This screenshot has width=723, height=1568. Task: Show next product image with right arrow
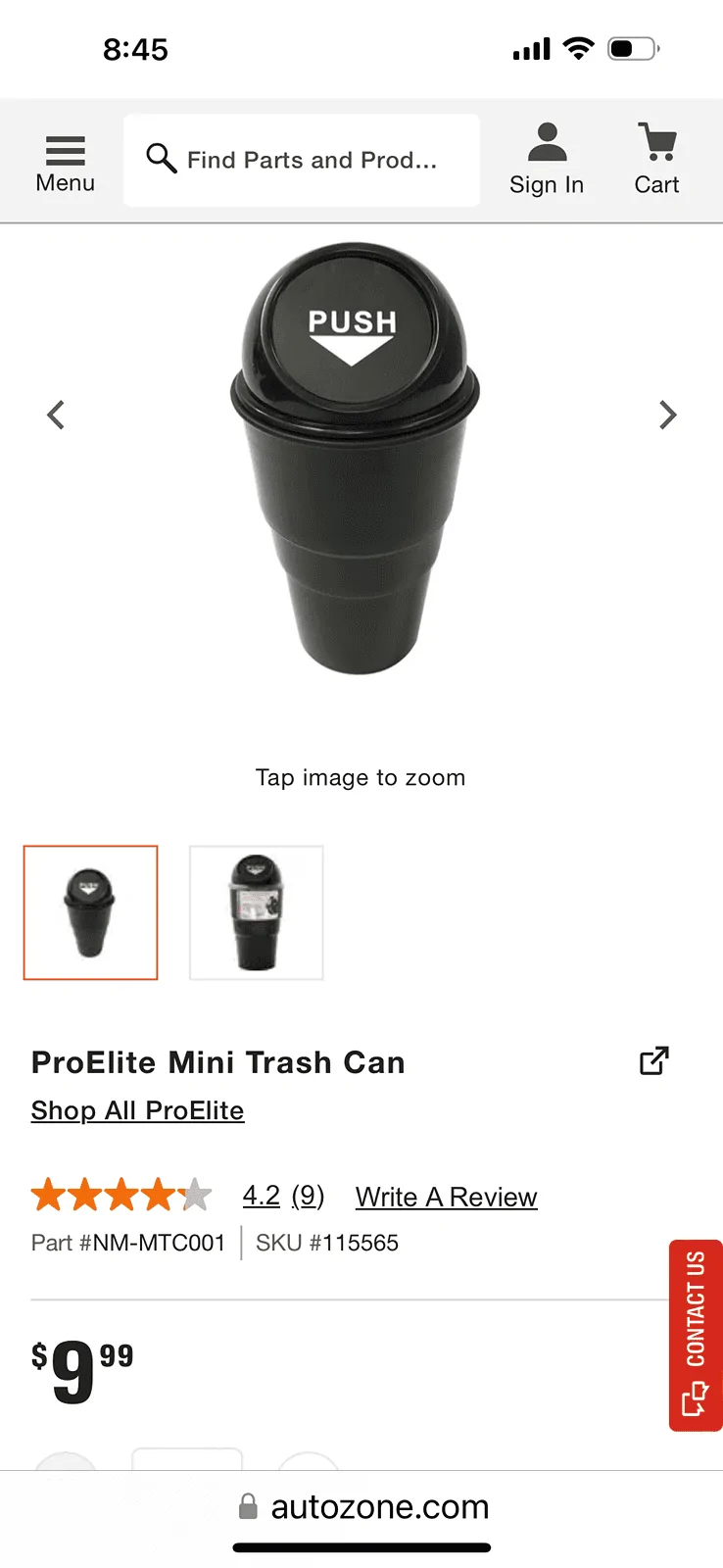[667, 416]
